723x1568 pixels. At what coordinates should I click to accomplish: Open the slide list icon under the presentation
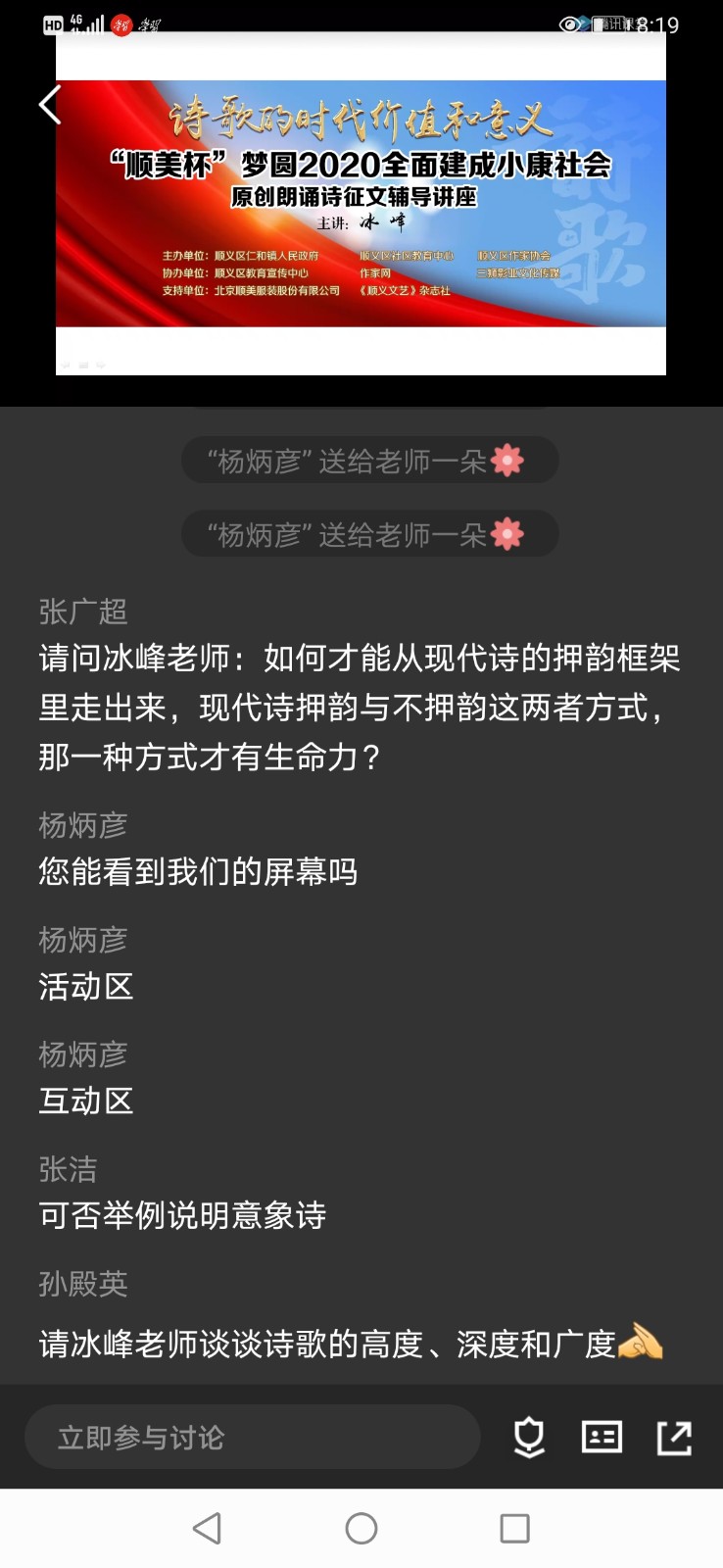(83, 365)
